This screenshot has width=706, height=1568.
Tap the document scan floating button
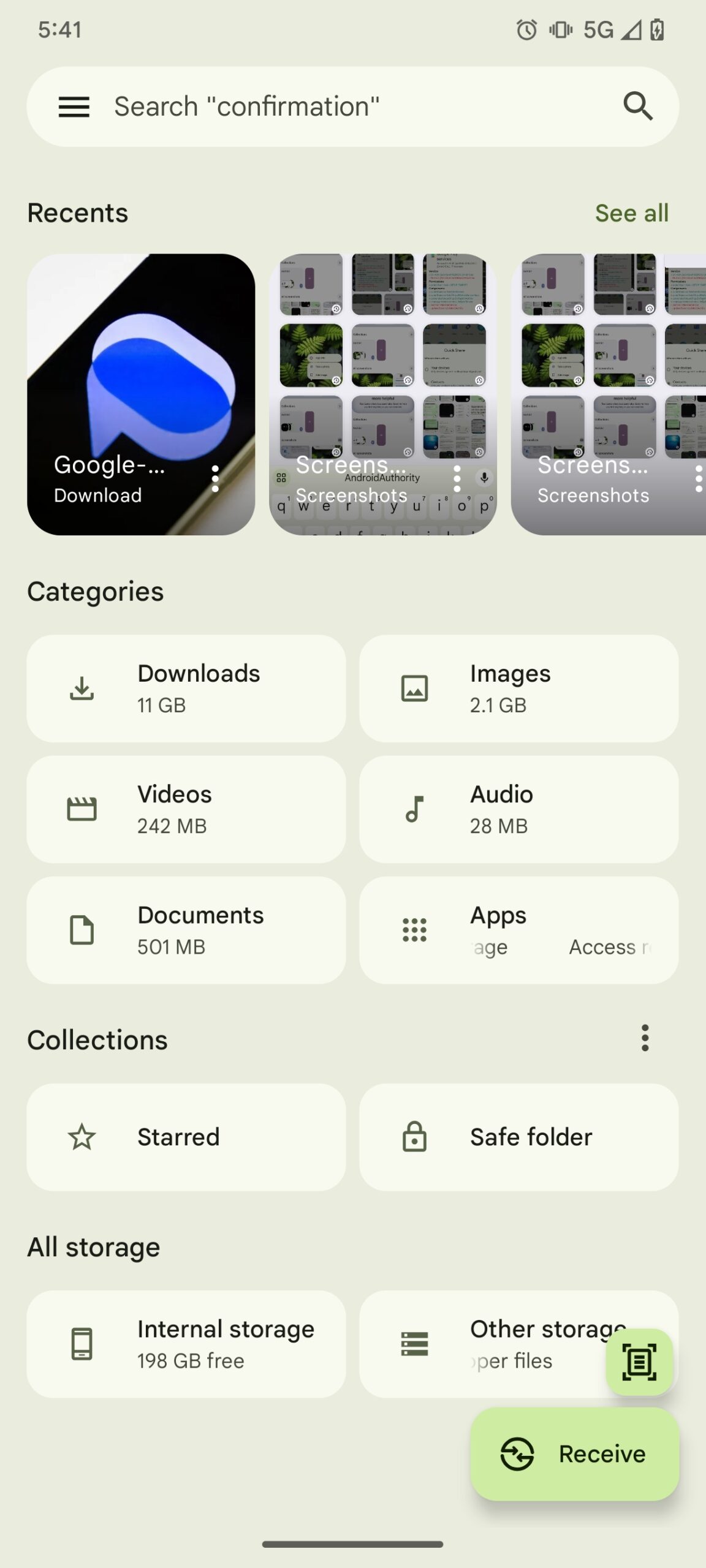pyautogui.click(x=639, y=1362)
